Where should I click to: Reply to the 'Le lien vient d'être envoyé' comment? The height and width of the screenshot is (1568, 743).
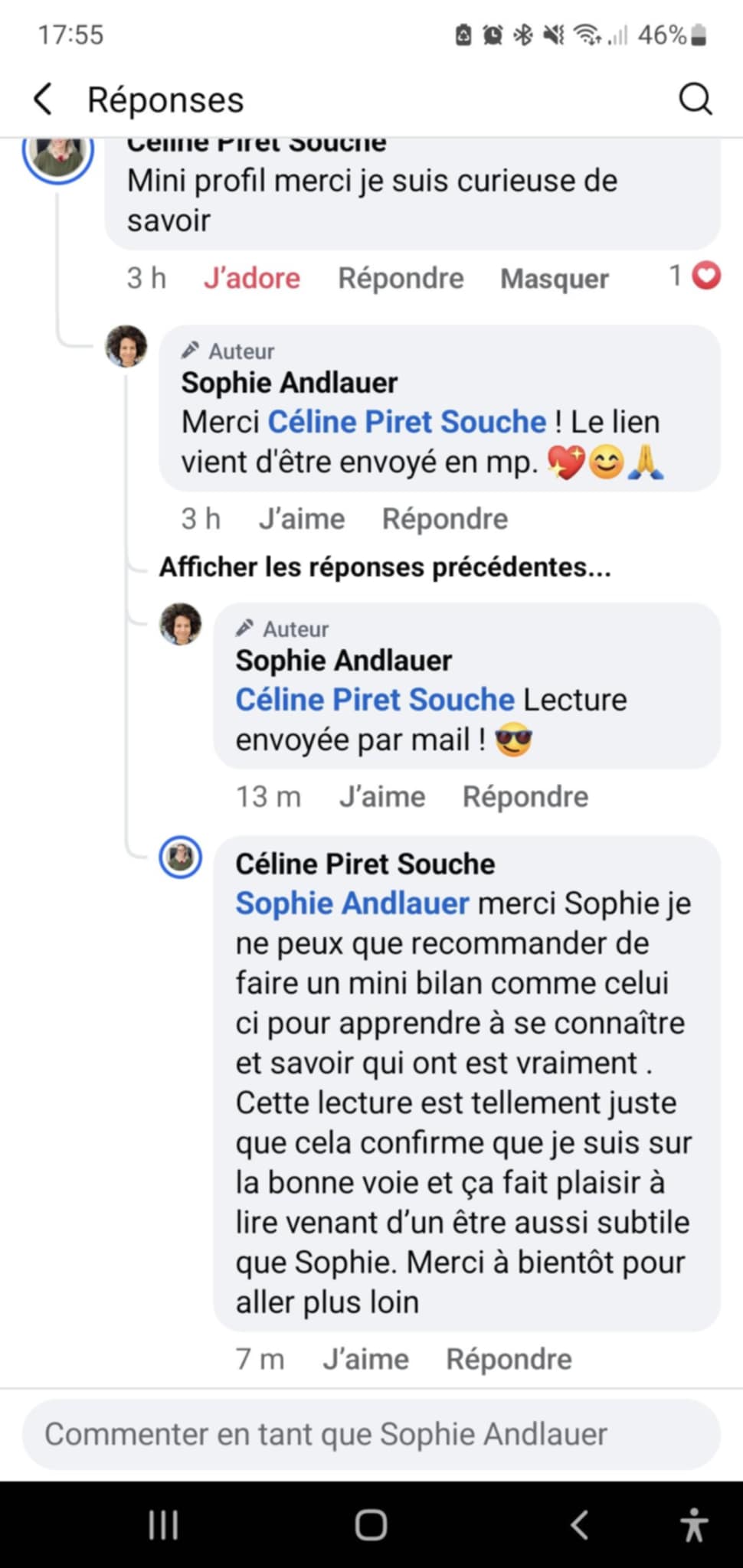click(444, 519)
